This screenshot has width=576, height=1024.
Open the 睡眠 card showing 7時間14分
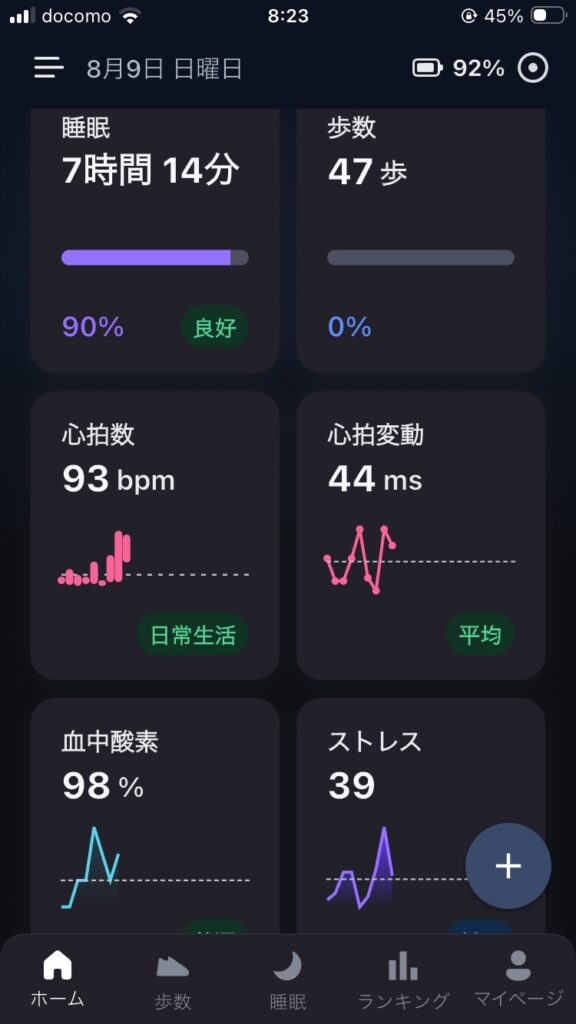click(x=155, y=240)
